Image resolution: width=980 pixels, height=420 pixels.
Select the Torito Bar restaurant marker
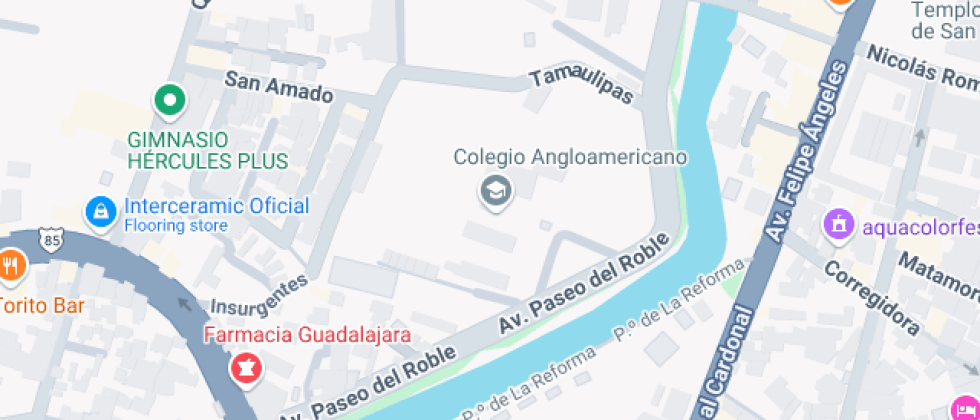[11, 266]
